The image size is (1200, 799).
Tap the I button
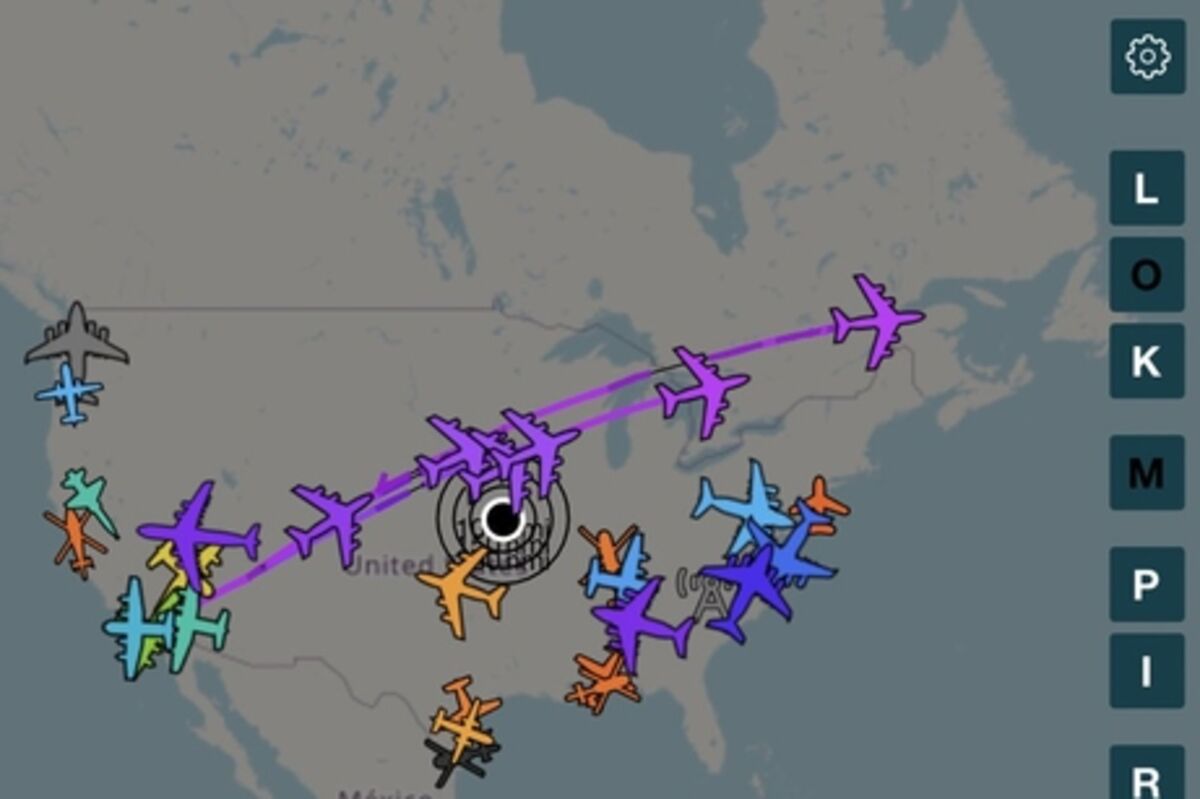[x=1147, y=671]
